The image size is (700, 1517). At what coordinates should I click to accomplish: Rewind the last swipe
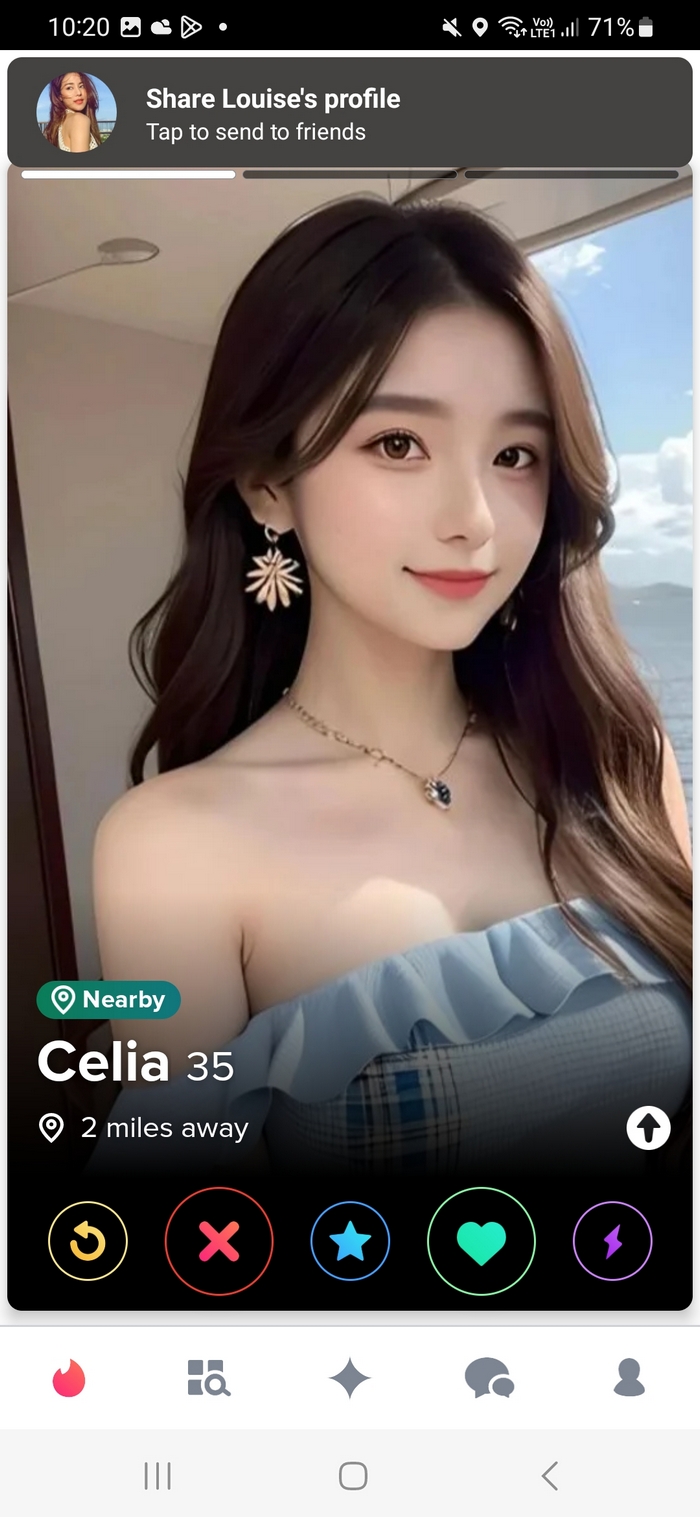[x=88, y=1242]
